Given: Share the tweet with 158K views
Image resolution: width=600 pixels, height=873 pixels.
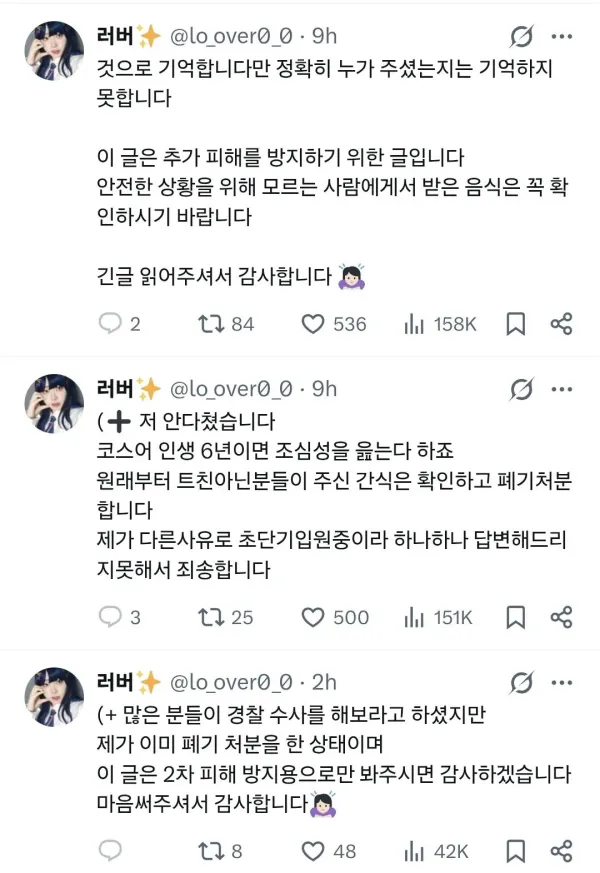Looking at the screenshot, I should pyautogui.click(x=562, y=323).
